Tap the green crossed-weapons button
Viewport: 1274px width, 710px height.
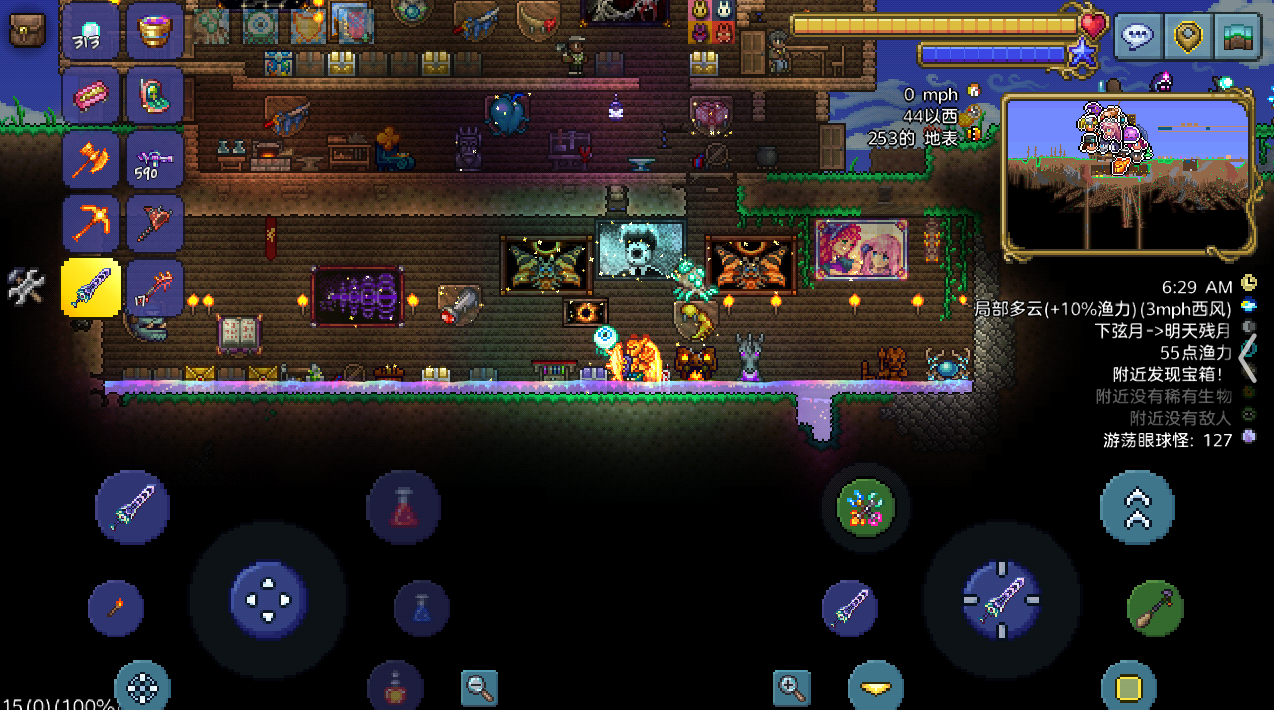[866, 506]
